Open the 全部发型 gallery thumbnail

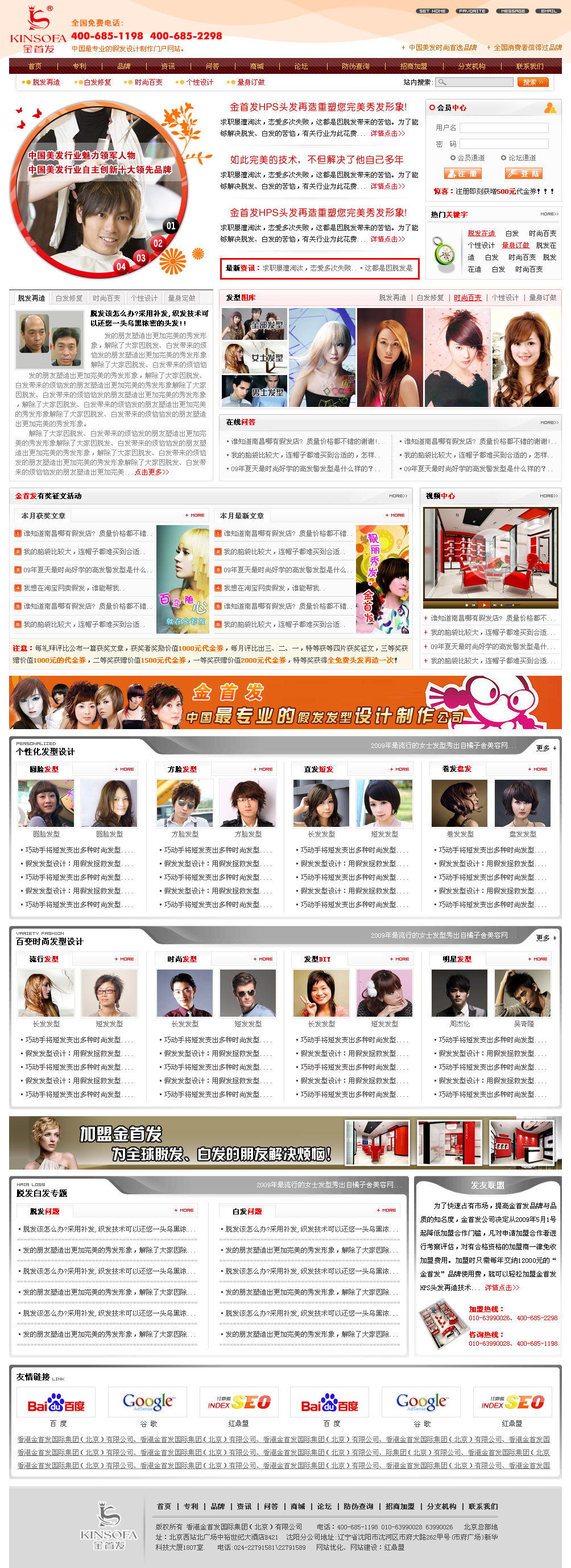(253, 325)
